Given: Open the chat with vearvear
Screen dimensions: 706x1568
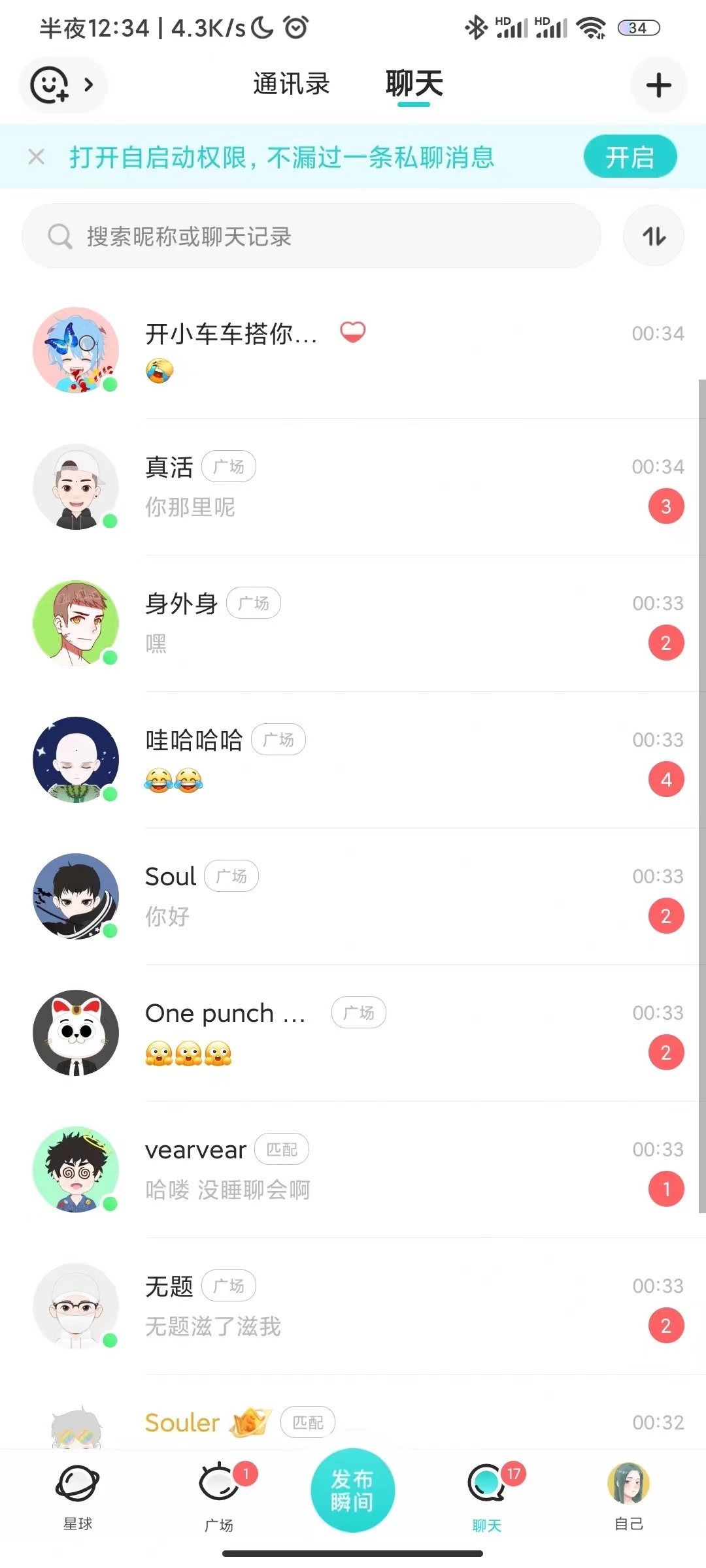Looking at the screenshot, I should coord(353,1169).
